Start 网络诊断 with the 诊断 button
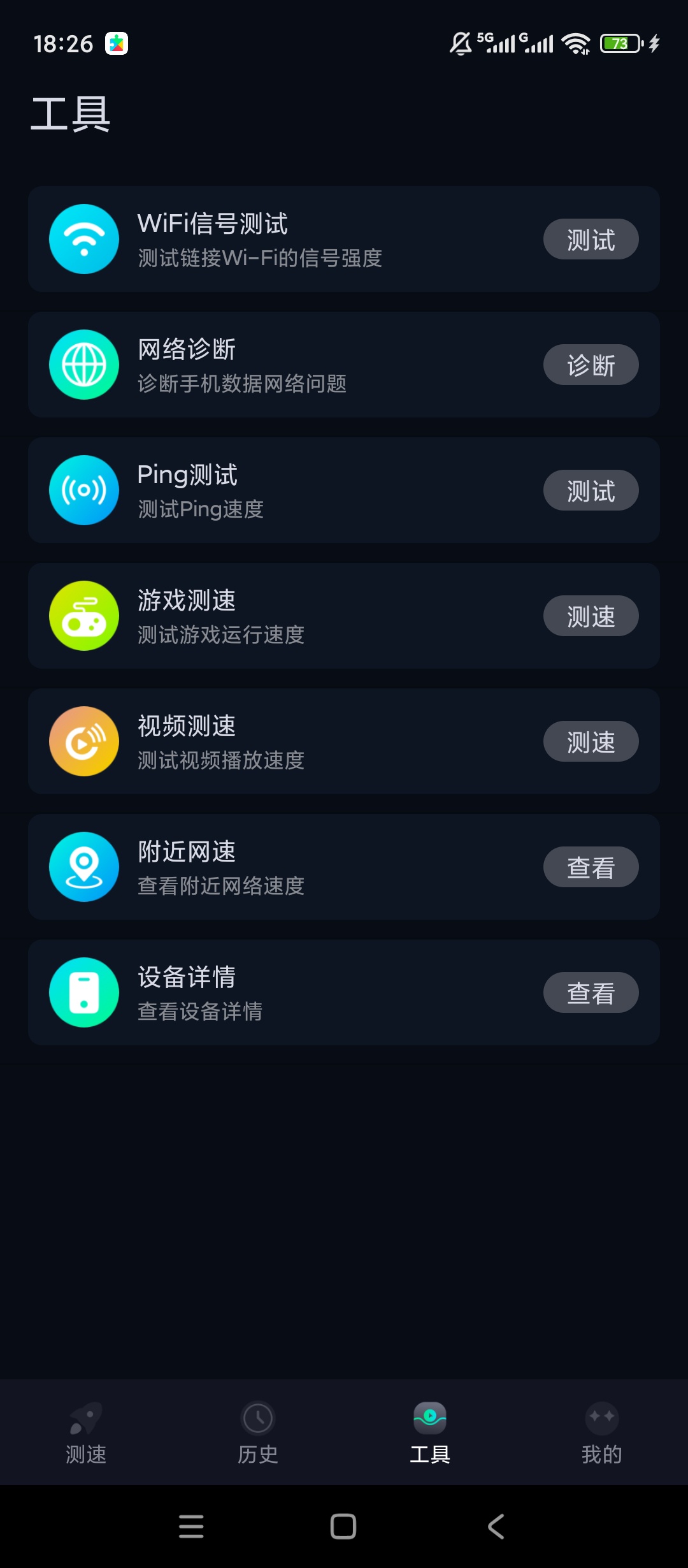Viewport: 688px width, 1568px height. (x=591, y=365)
